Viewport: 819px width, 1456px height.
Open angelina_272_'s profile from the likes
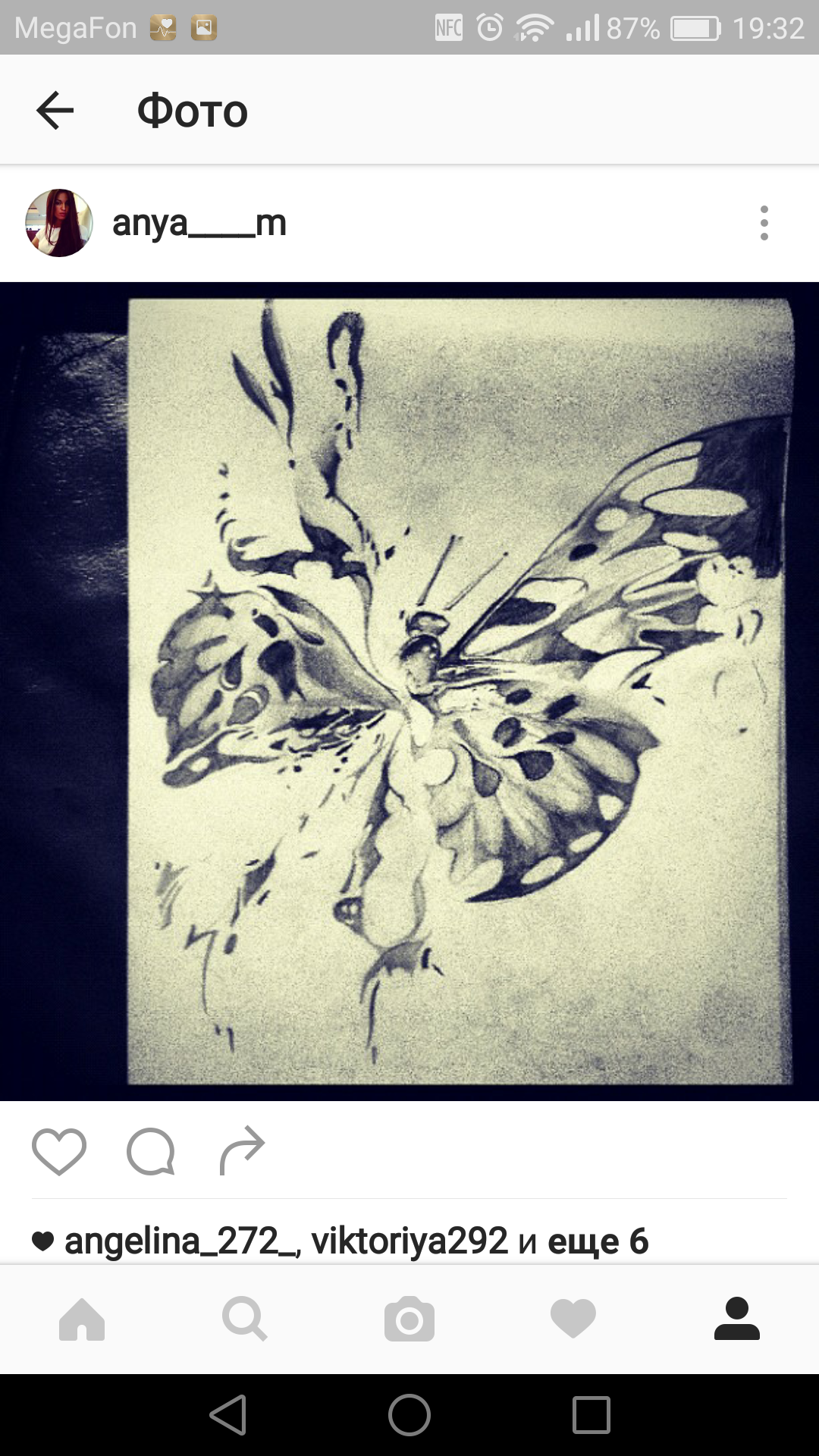[182, 1241]
